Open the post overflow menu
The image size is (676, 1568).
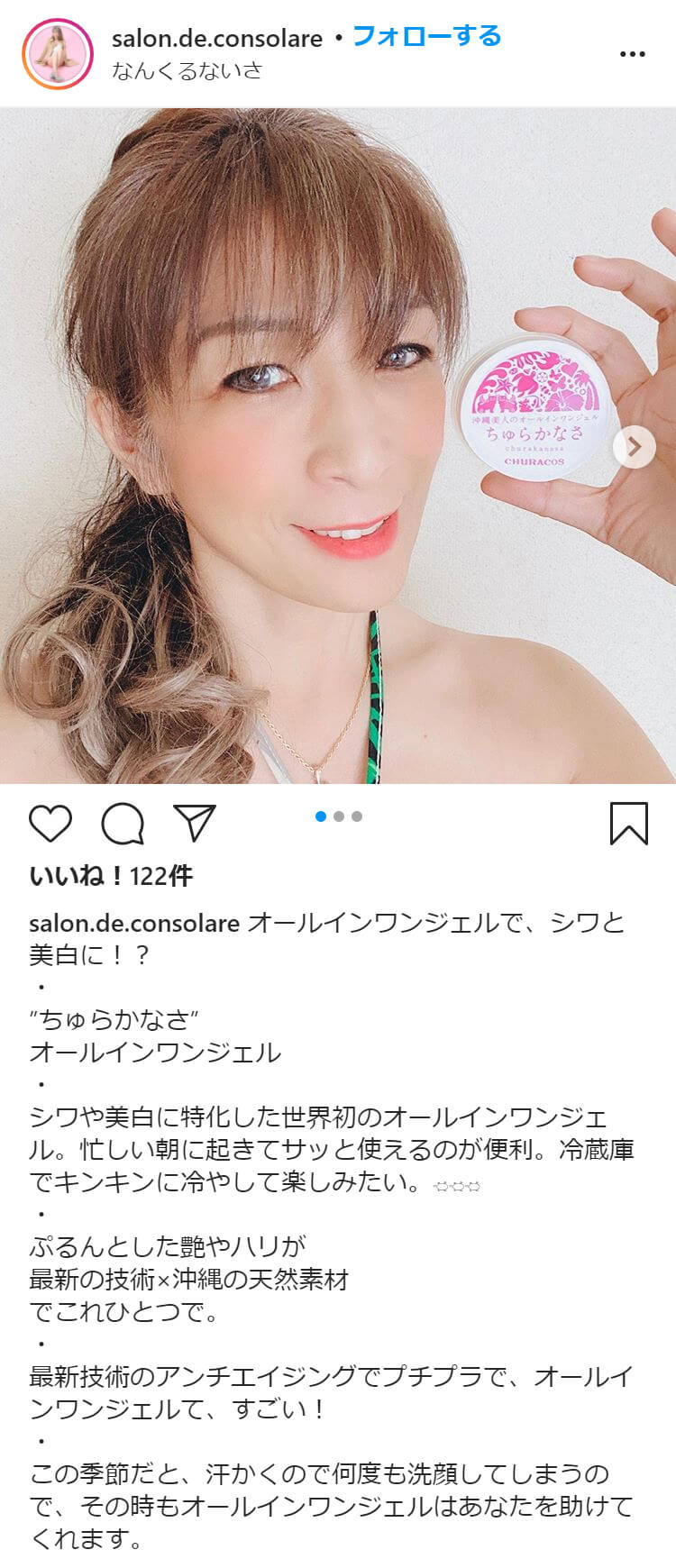pos(632,54)
